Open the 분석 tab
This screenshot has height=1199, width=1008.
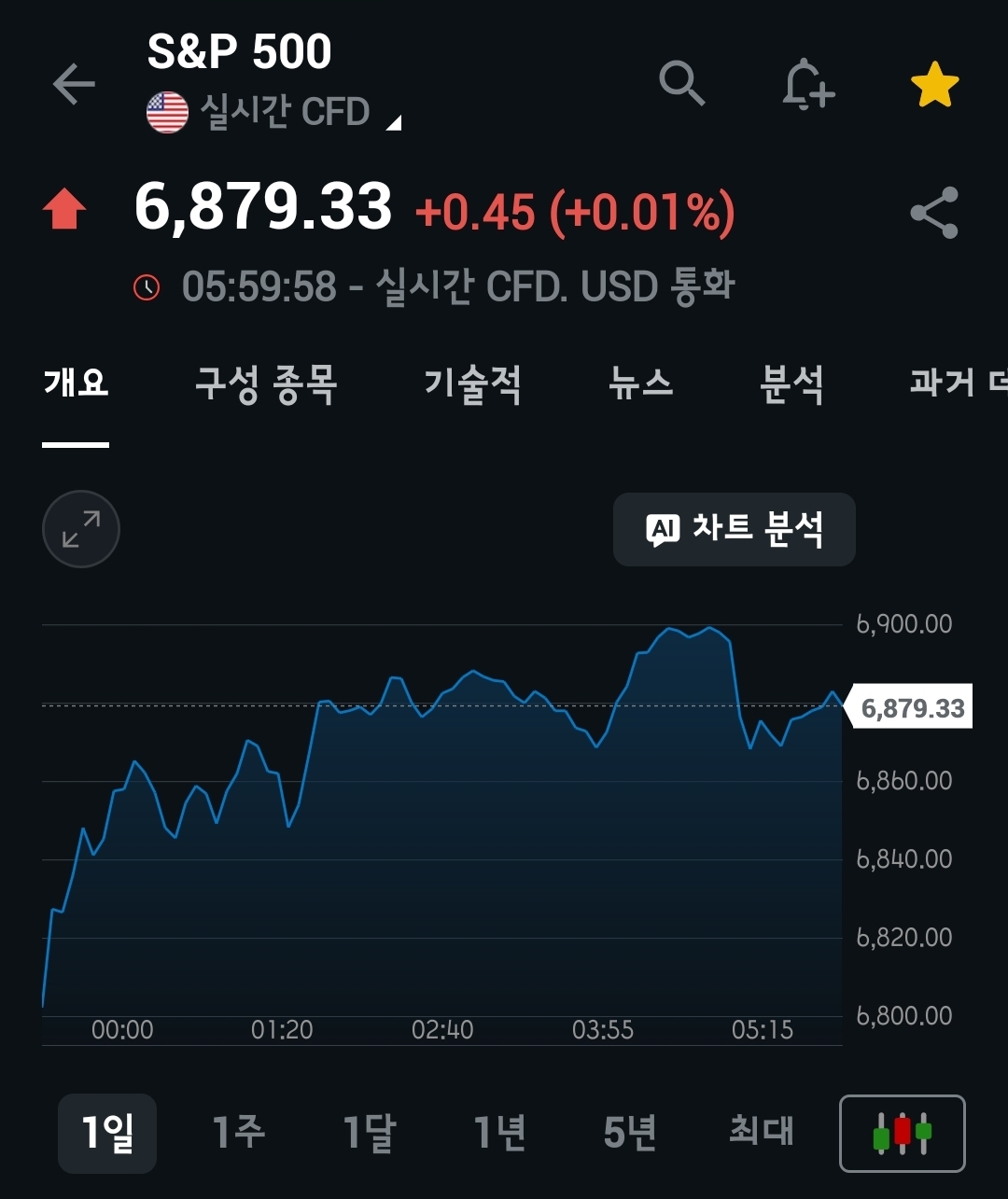coord(791,383)
